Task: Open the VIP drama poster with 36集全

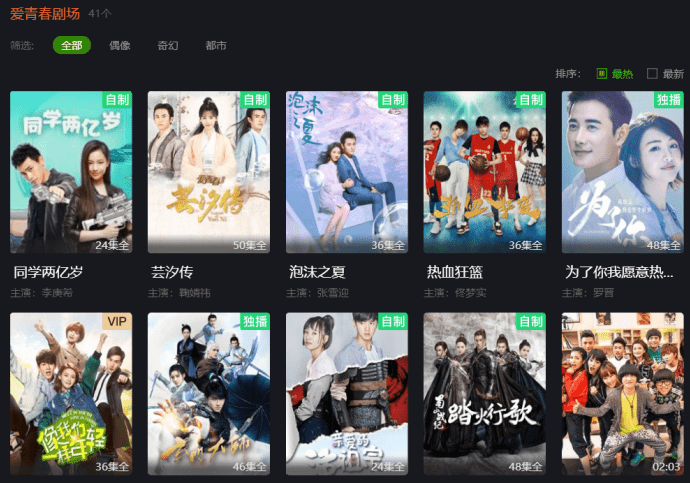Action: click(70, 393)
